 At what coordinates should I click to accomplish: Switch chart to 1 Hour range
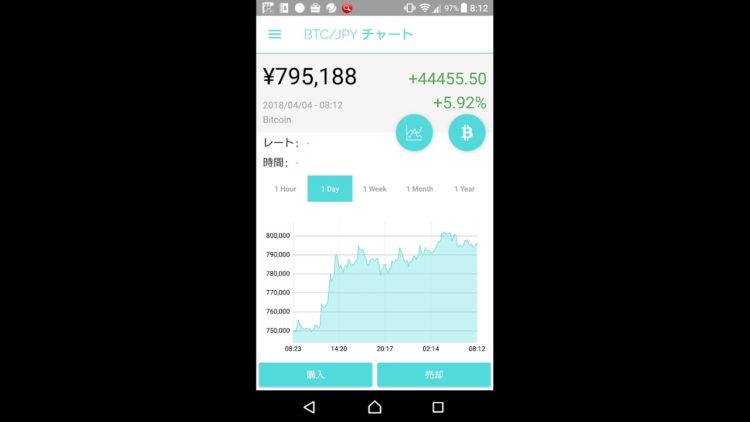click(x=285, y=189)
